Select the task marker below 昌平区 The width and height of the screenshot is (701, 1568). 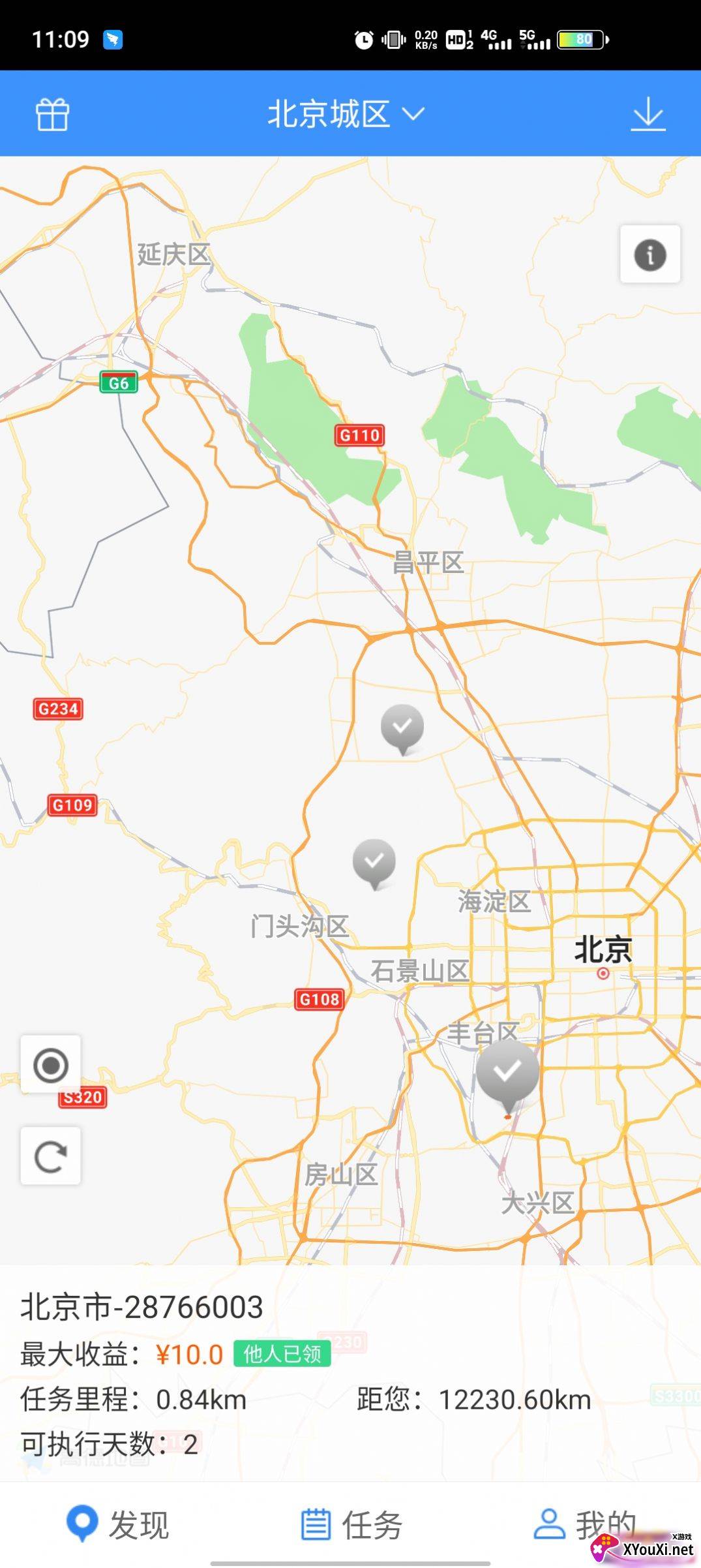point(402,729)
